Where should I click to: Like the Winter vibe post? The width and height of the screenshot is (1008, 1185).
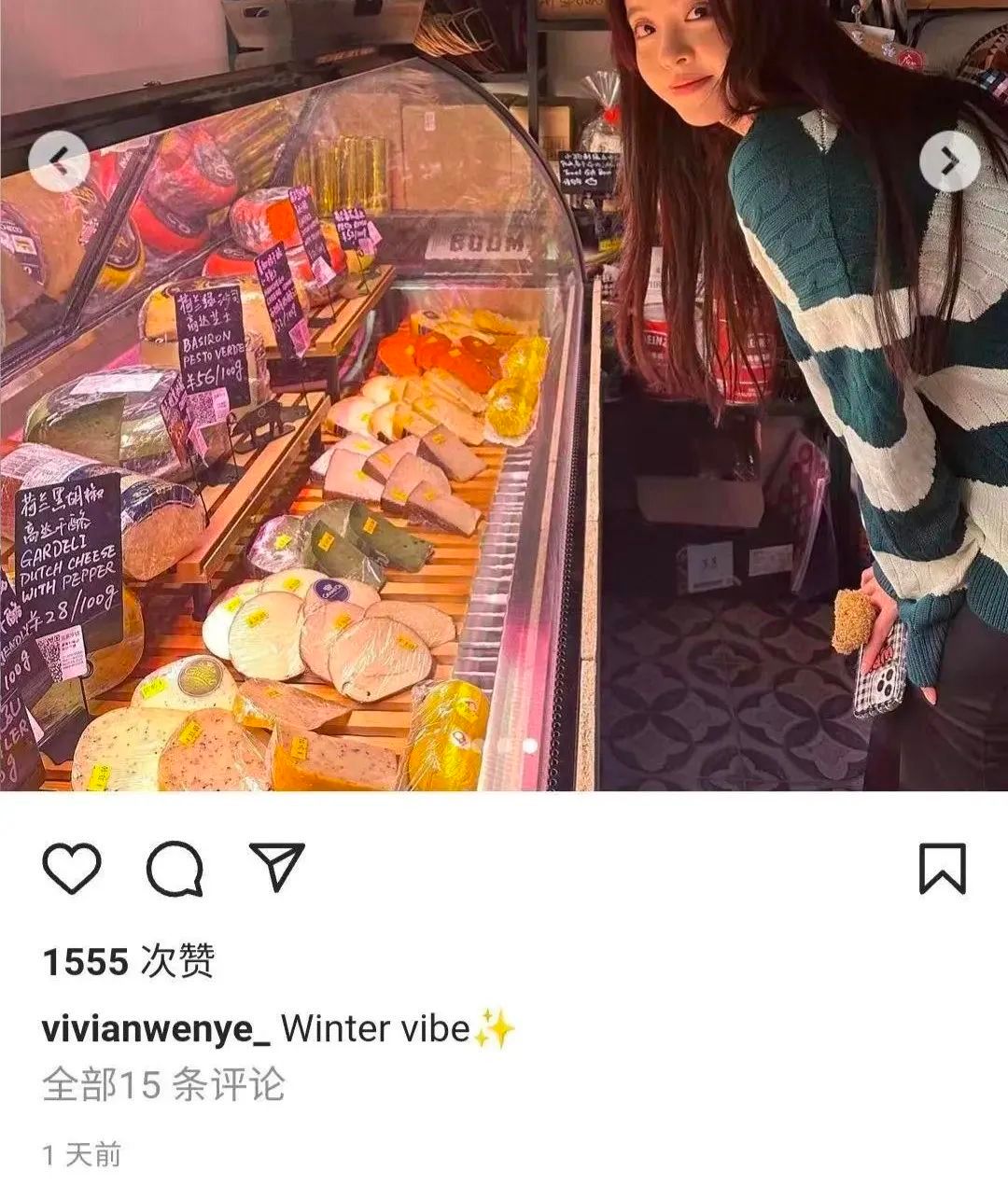point(72,870)
